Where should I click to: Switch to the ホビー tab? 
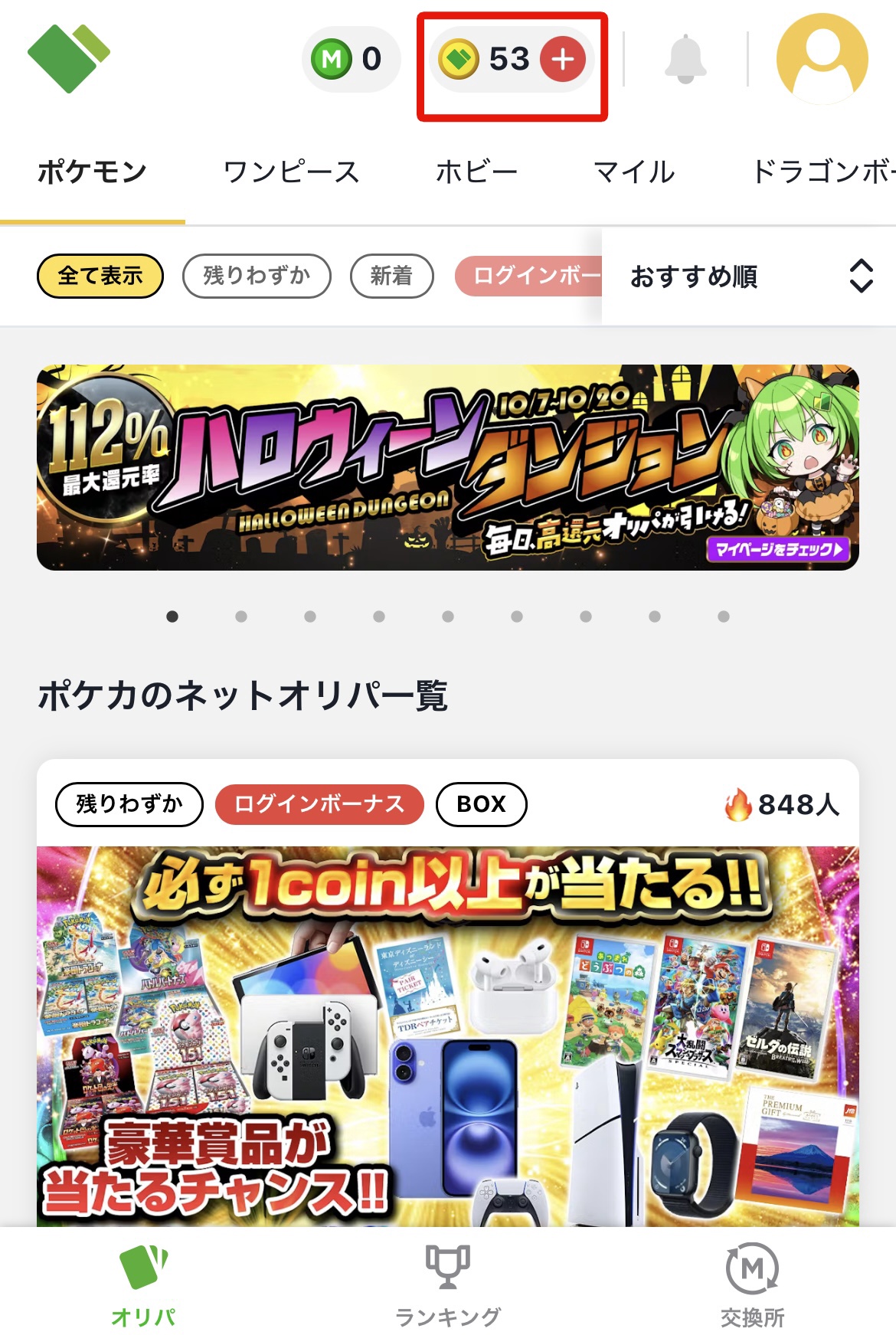476,172
